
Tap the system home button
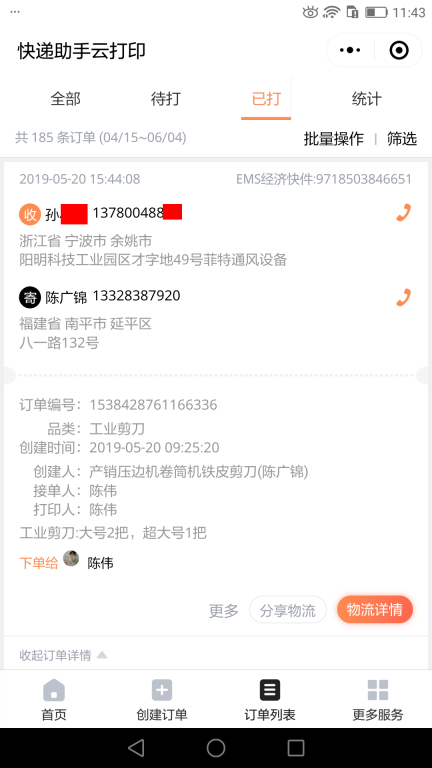(216, 748)
